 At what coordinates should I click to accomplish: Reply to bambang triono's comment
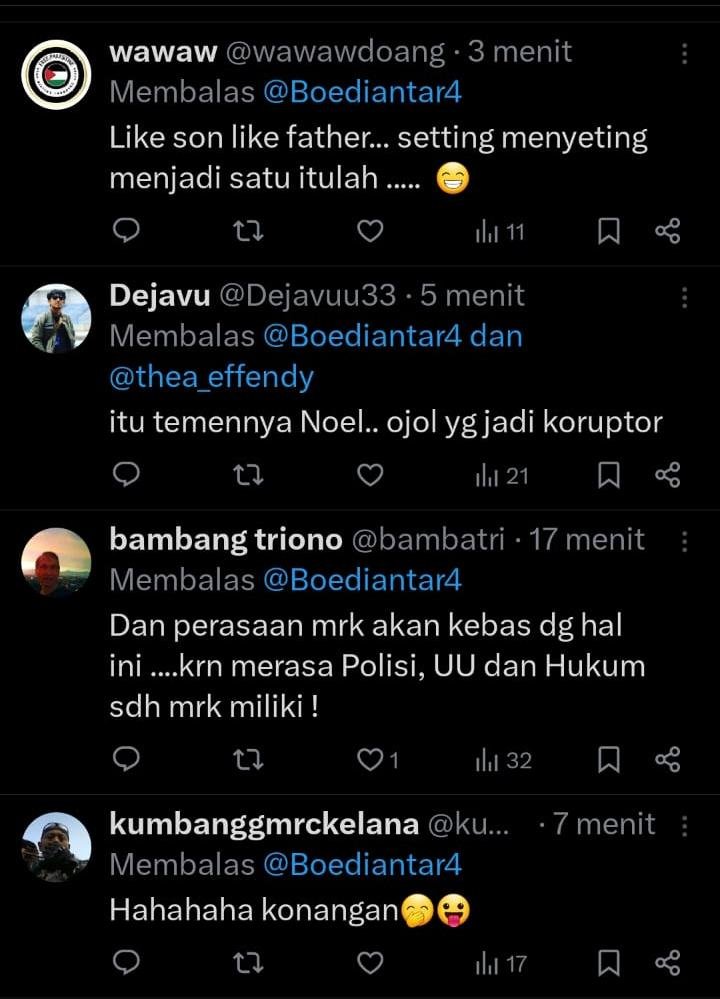coord(125,761)
